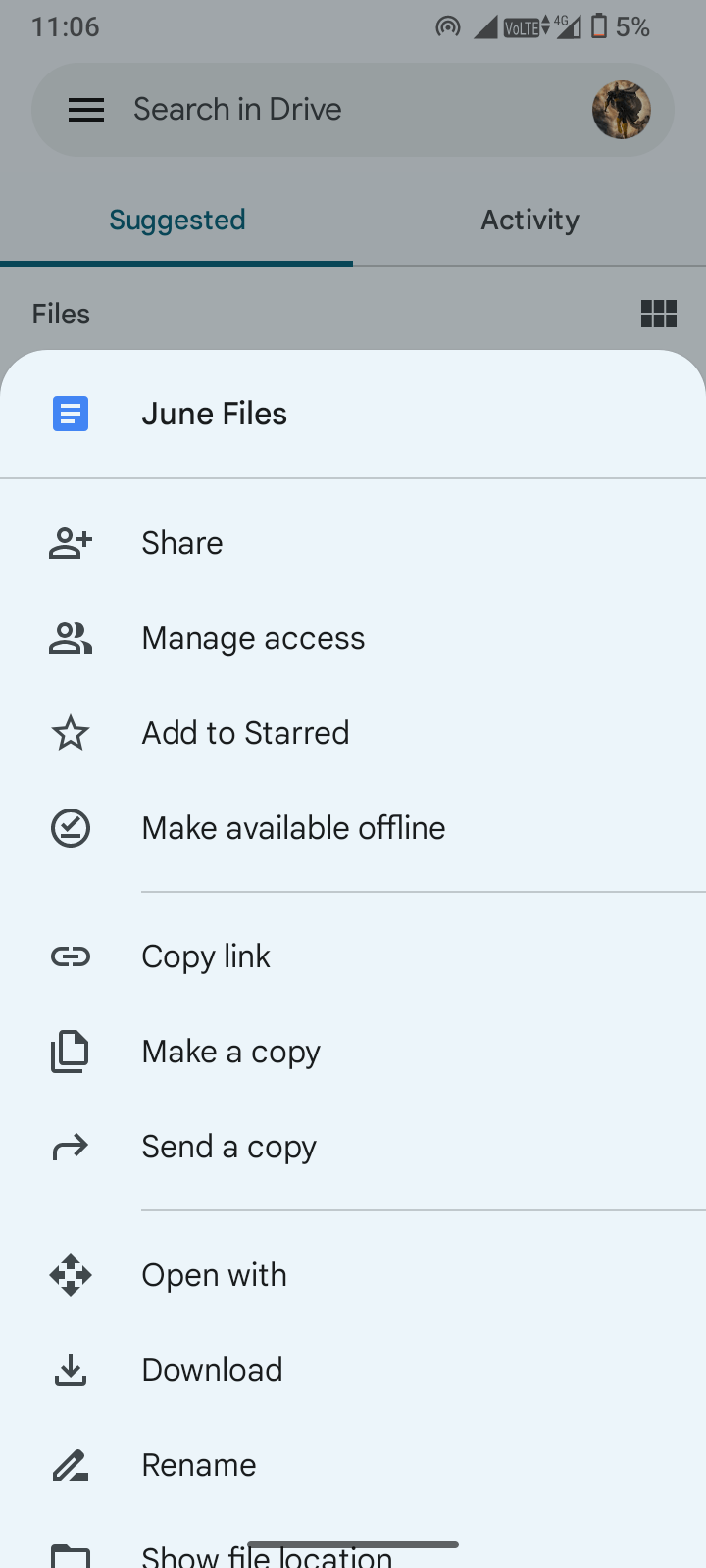
Task: Switch to grid view of Files
Action: coord(659,313)
